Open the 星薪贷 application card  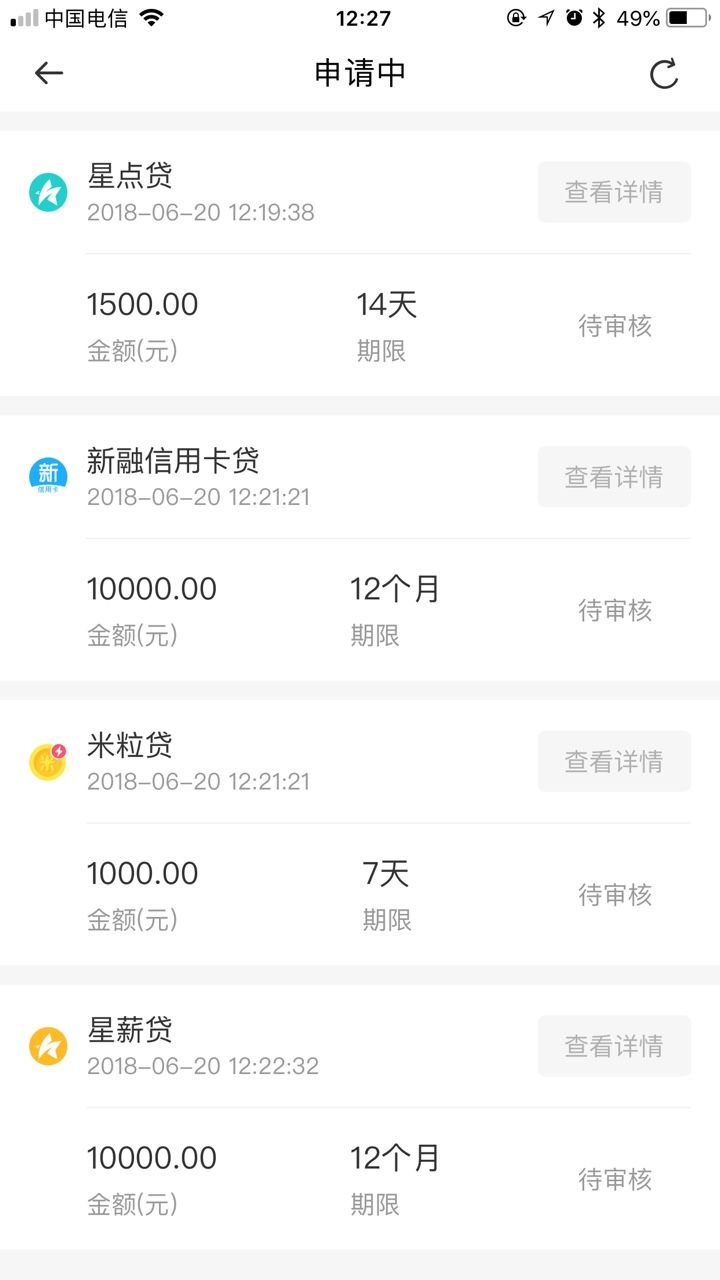point(360,1117)
